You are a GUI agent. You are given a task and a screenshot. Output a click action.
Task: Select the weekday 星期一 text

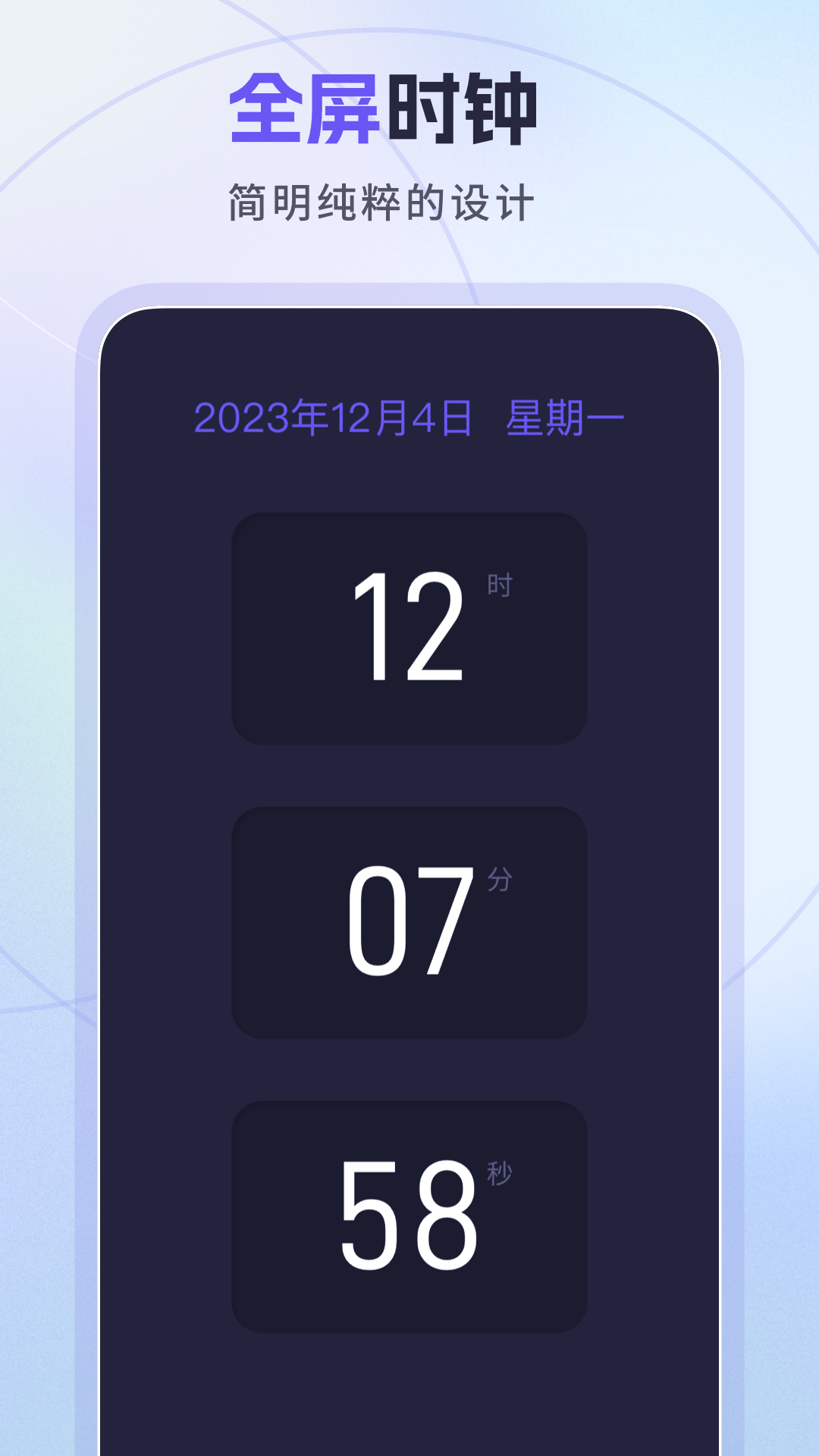pos(565,416)
